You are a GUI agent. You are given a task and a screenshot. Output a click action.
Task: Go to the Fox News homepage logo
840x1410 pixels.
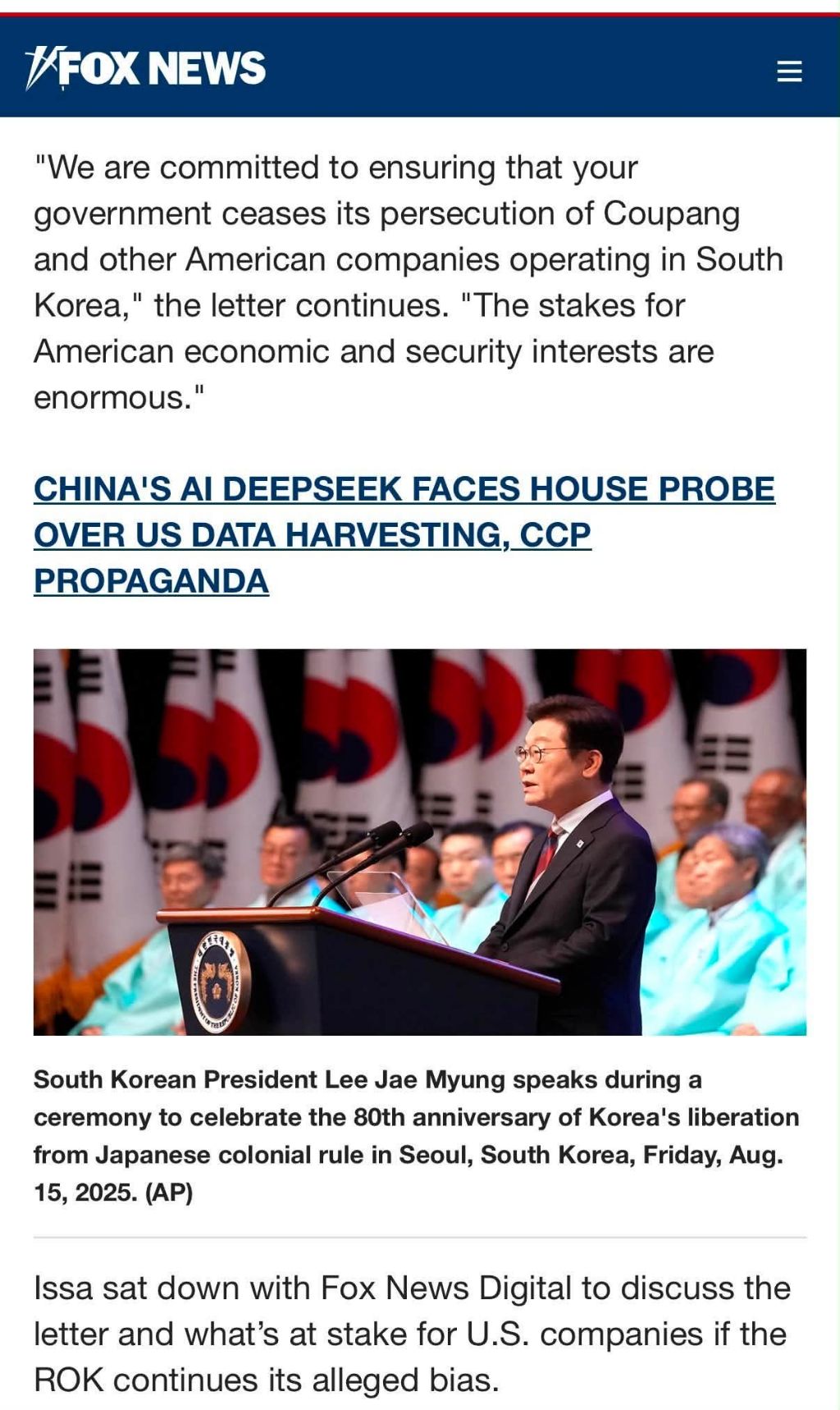(x=145, y=67)
